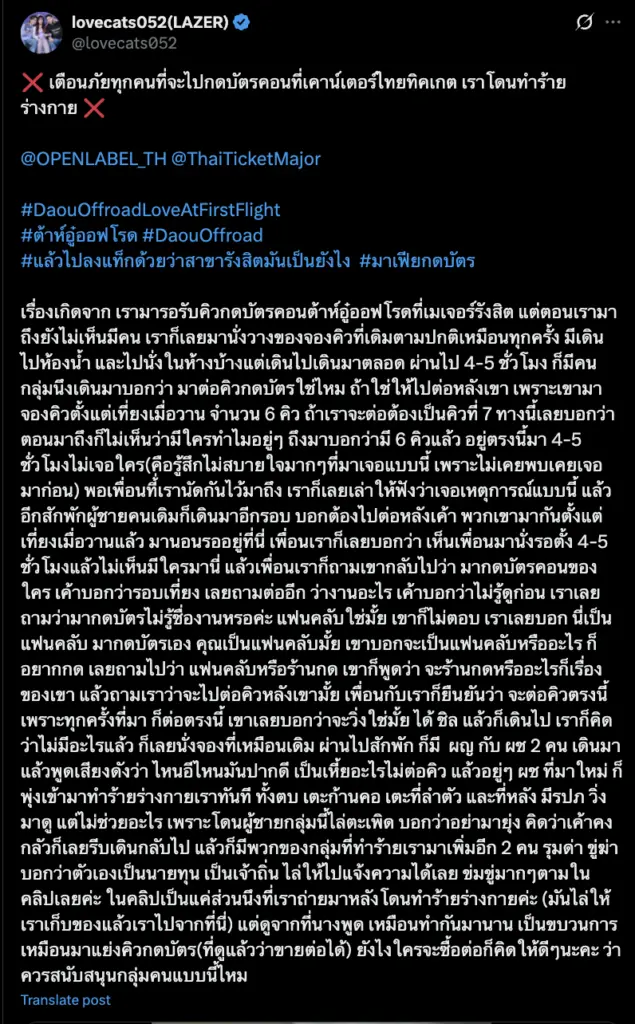Open hashtag #แล้วไปลงแท็กด้วยว่าสาขารังสิตมันเป็นยังไง

point(185,261)
